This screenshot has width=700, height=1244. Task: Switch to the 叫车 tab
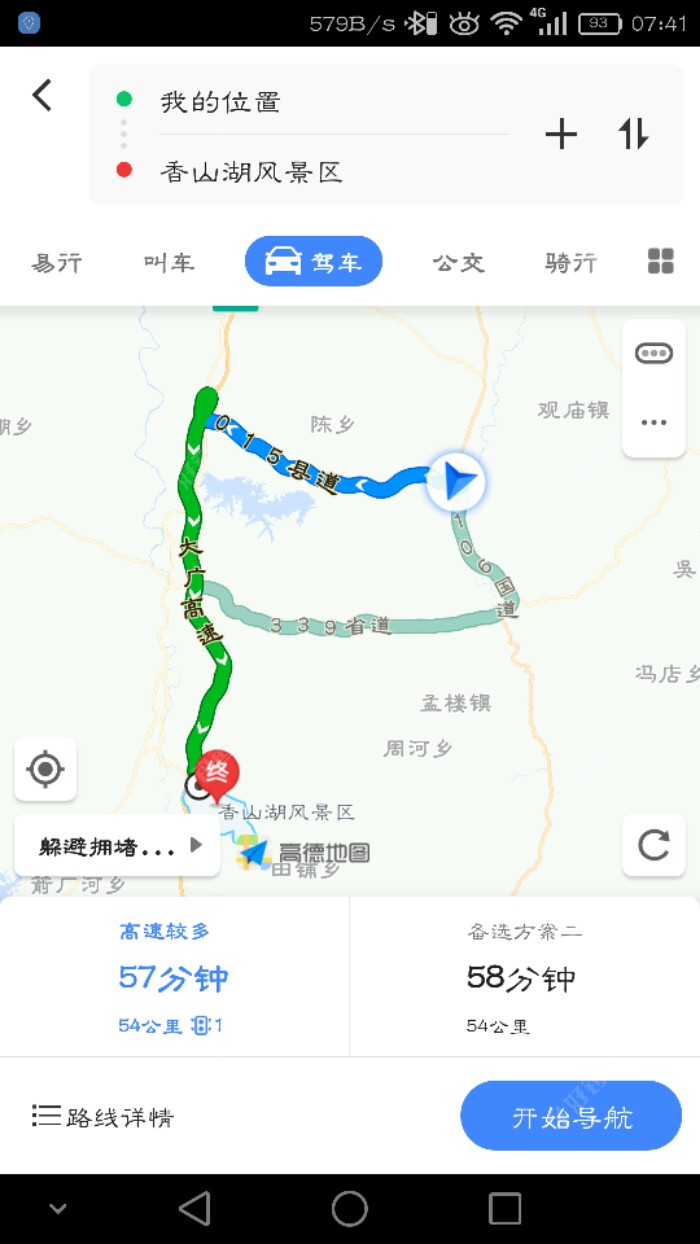pyautogui.click(x=169, y=263)
